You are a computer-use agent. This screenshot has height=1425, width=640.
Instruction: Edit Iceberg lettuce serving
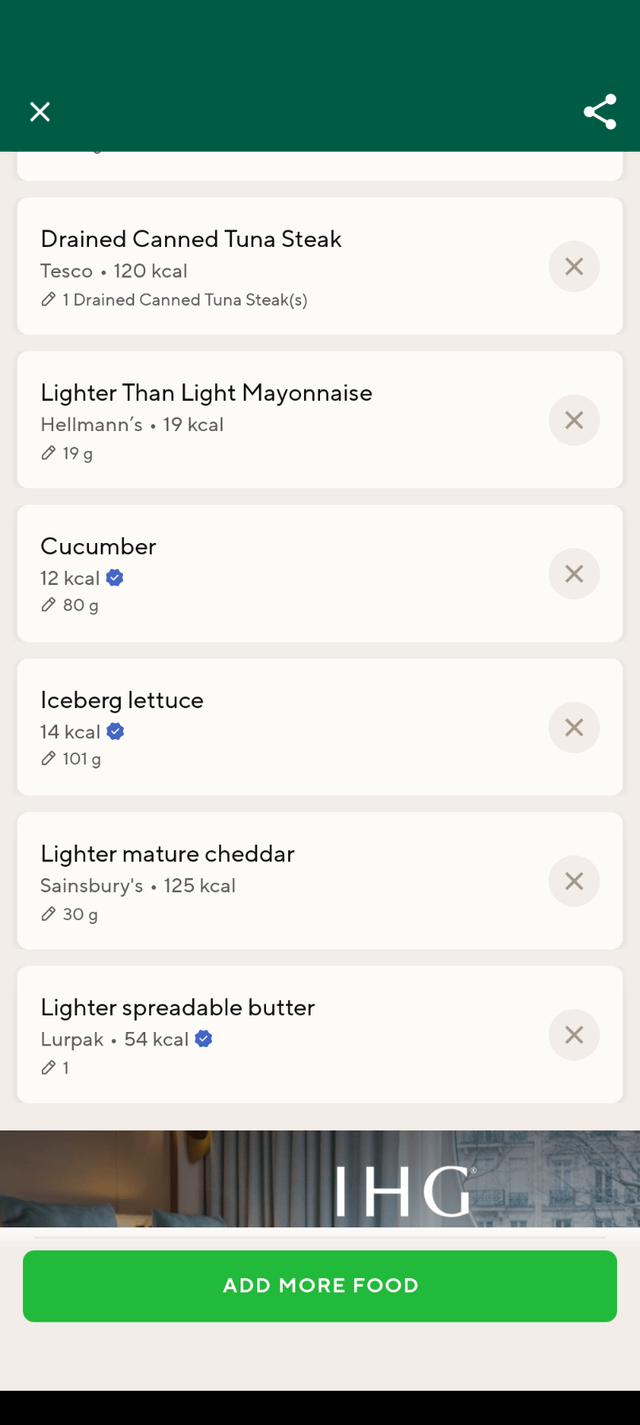(x=71, y=759)
